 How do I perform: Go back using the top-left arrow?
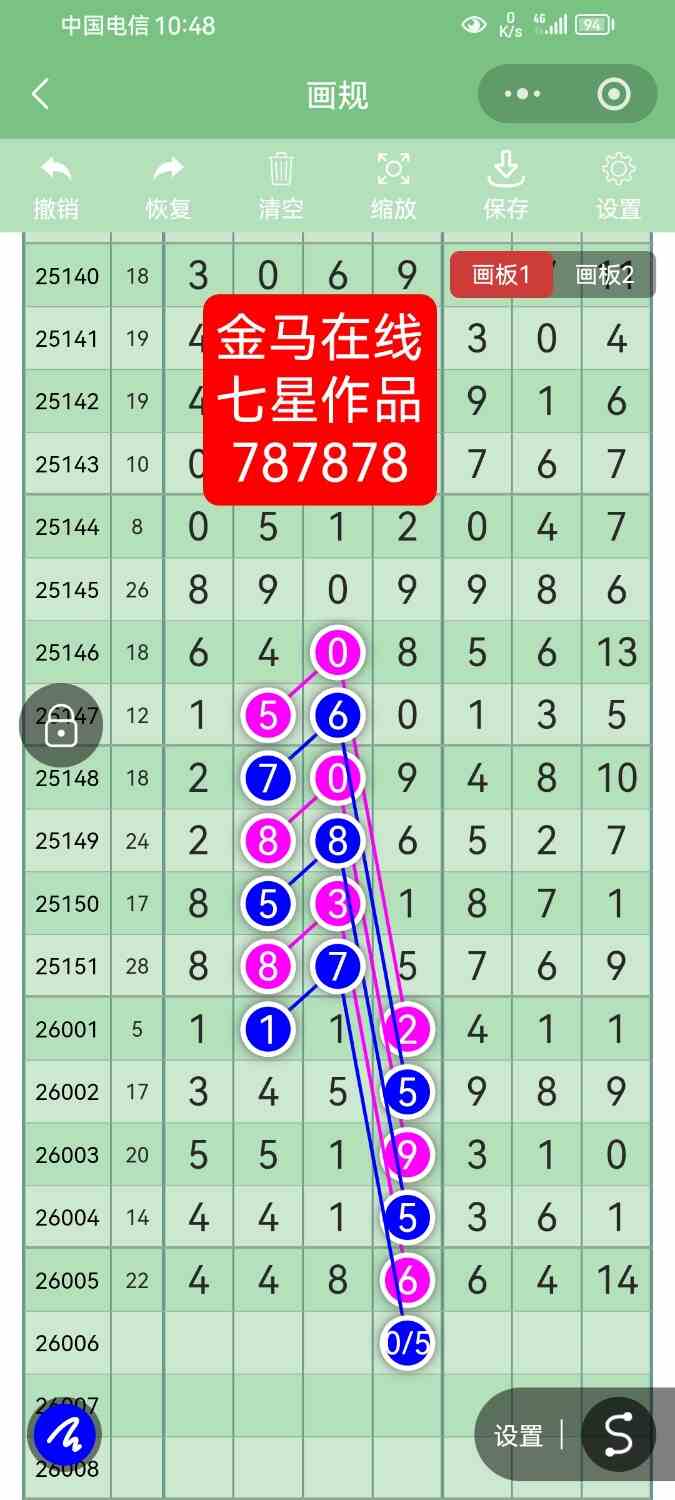(x=40, y=95)
